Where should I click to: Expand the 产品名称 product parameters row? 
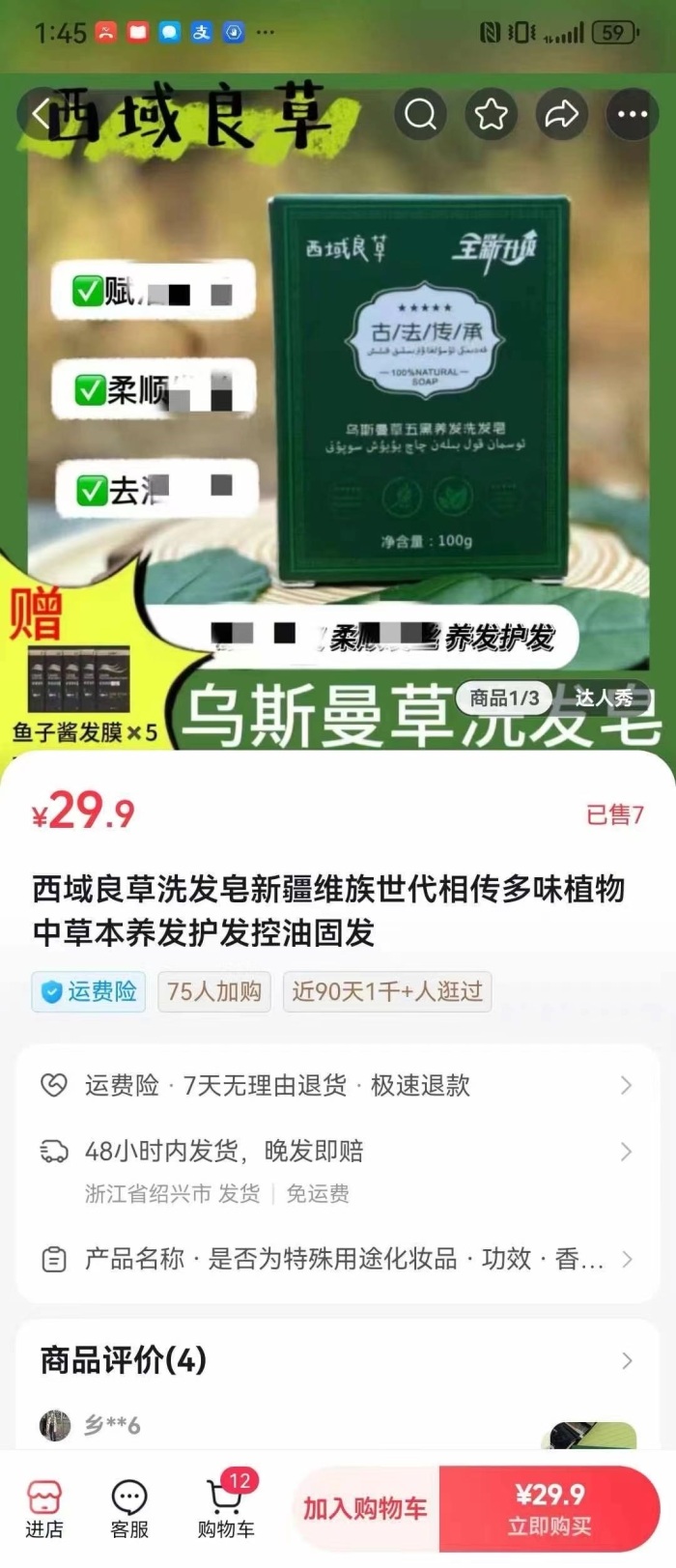pos(337,1259)
